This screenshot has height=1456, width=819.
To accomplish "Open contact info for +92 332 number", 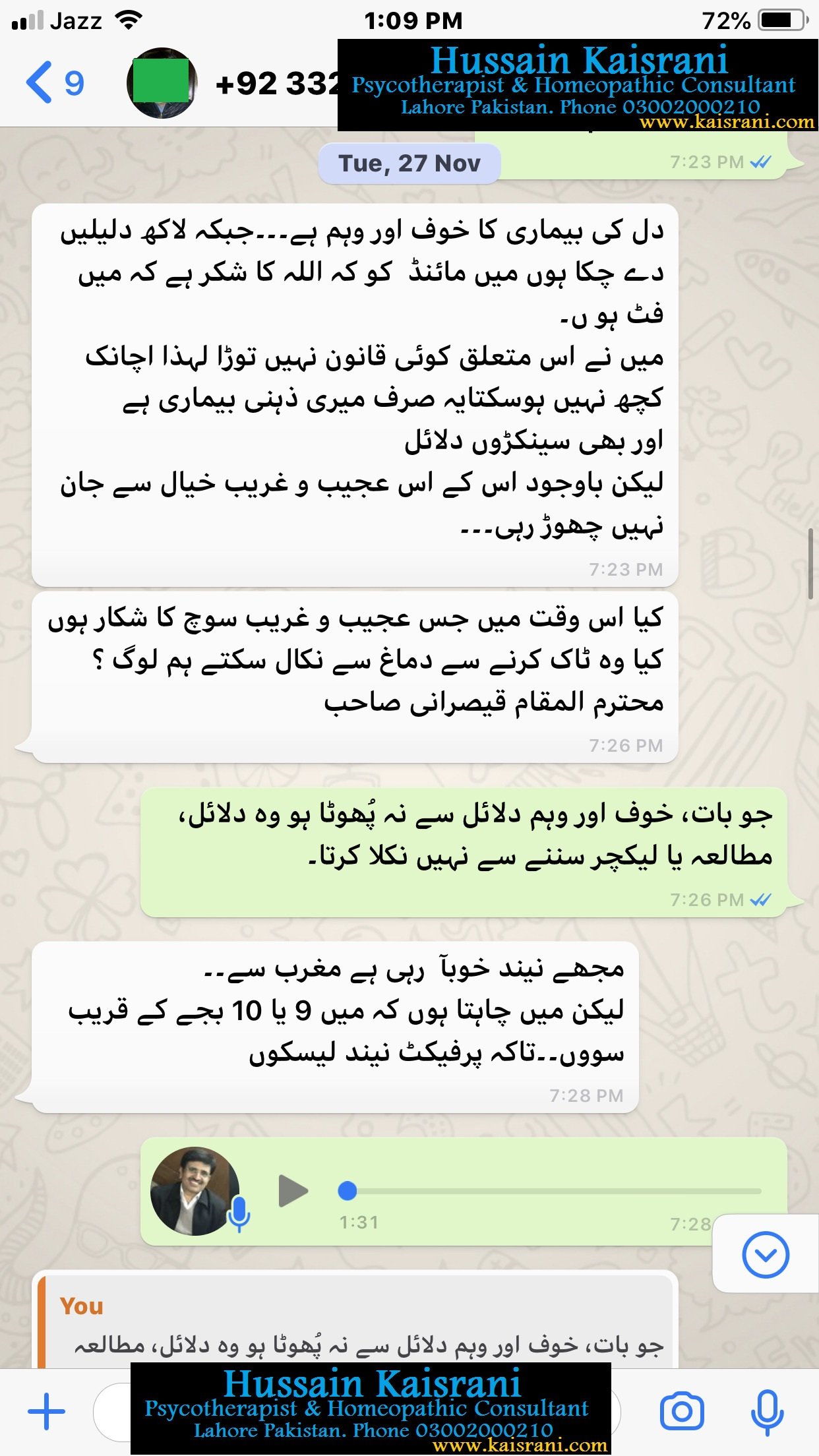I will pos(277,84).
